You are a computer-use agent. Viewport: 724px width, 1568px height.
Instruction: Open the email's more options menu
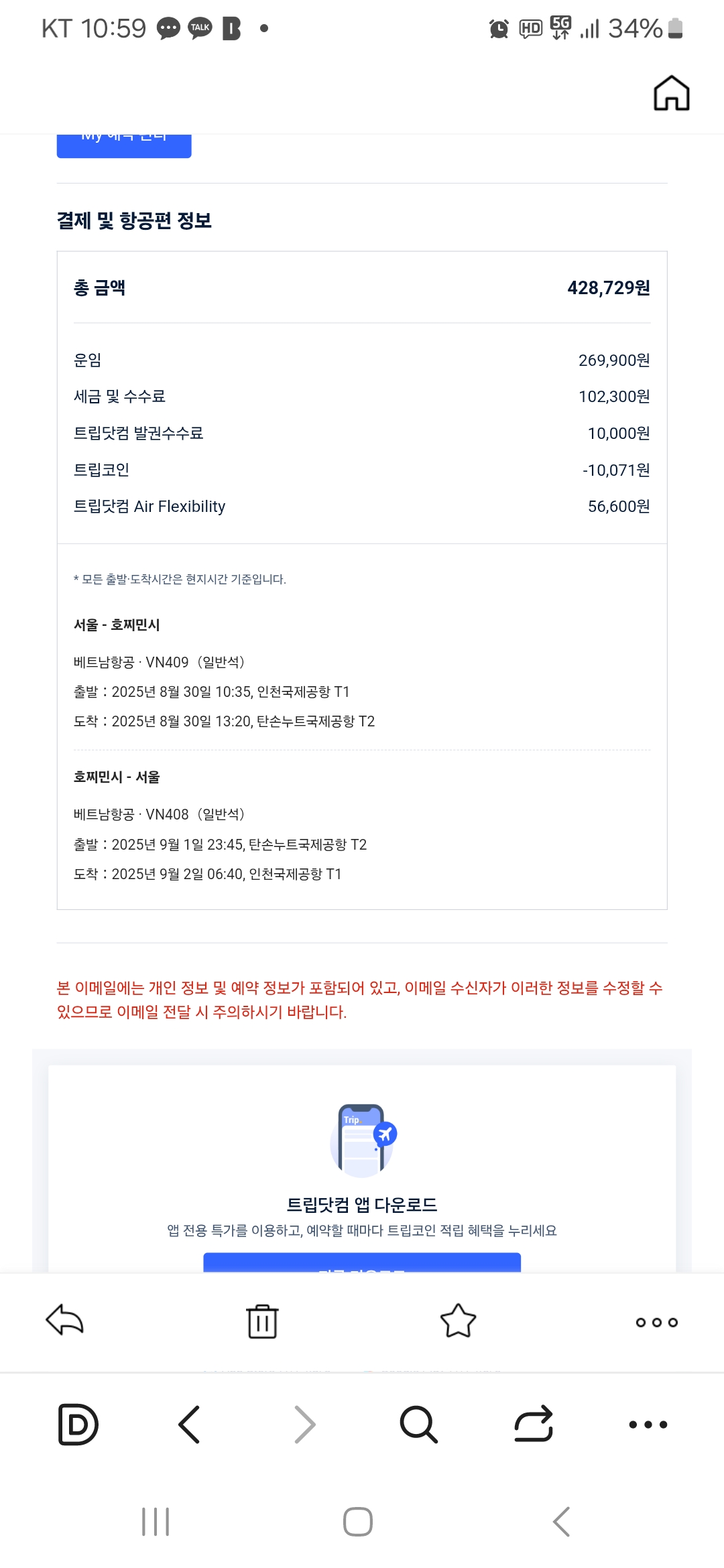656,1322
